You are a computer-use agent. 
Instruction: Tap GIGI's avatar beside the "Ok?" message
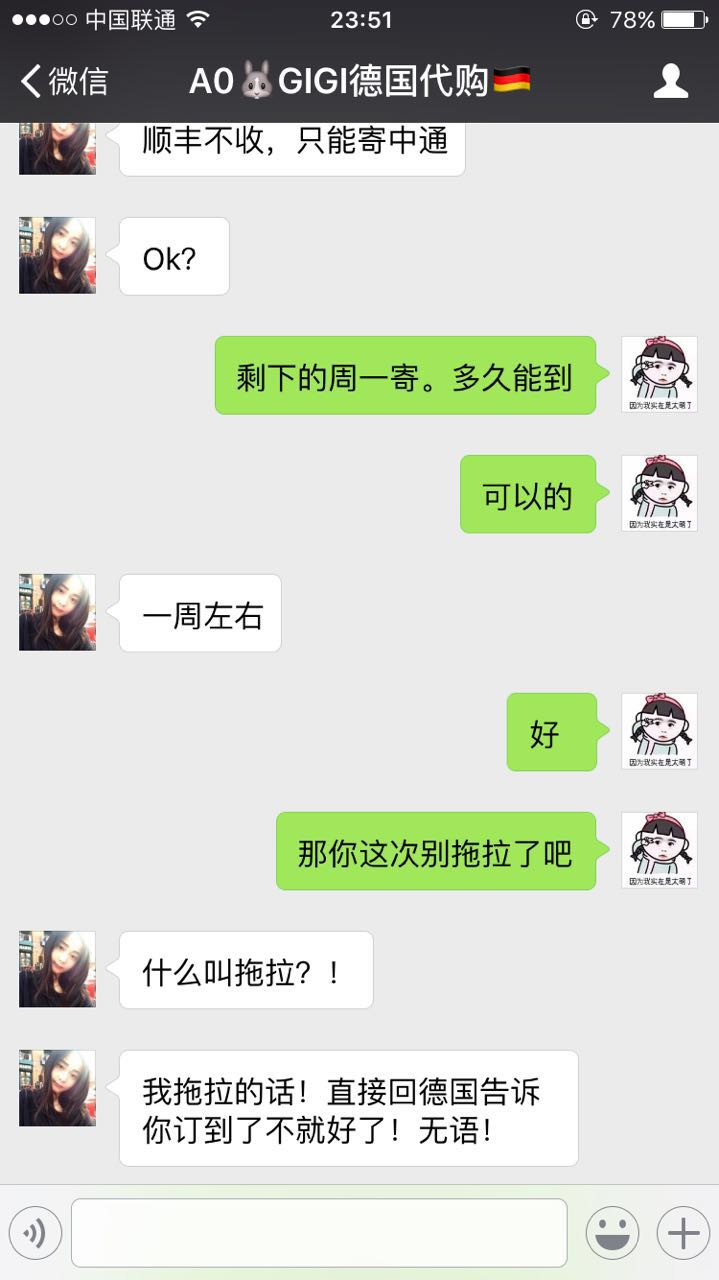(57, 256)
